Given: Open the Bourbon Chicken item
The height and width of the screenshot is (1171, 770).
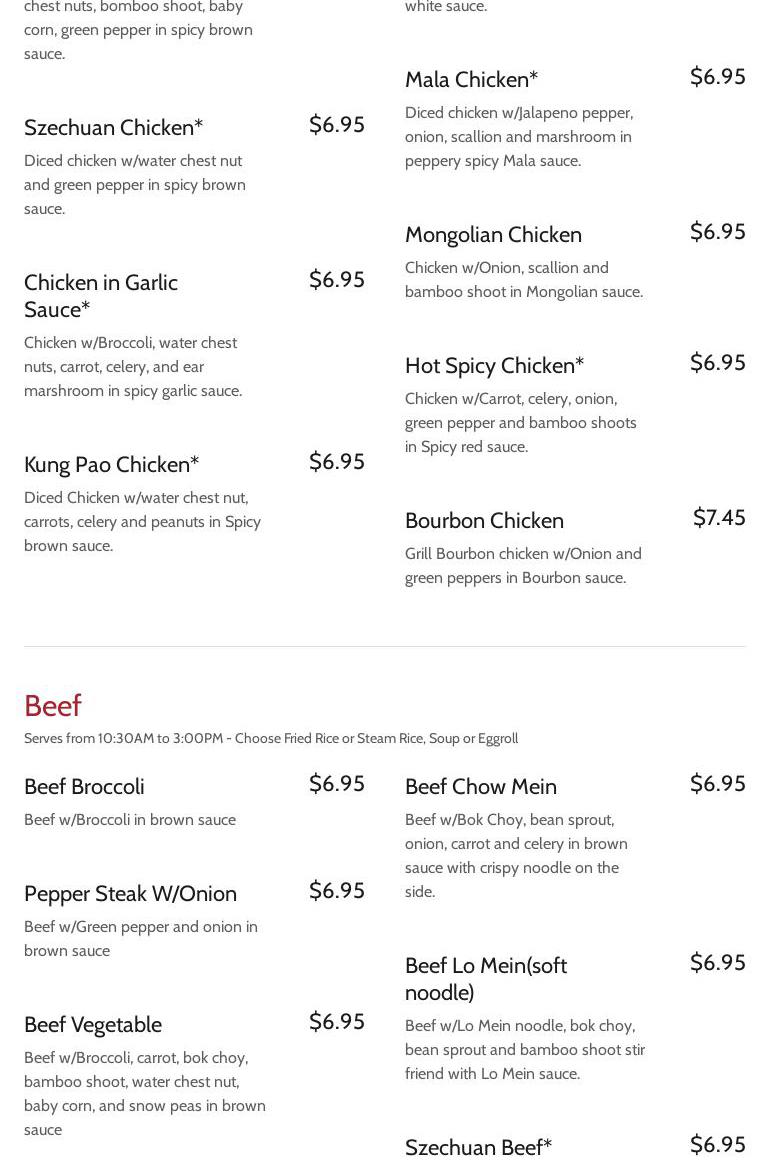Looking at the screenshot, I should (x=484, y=521).
